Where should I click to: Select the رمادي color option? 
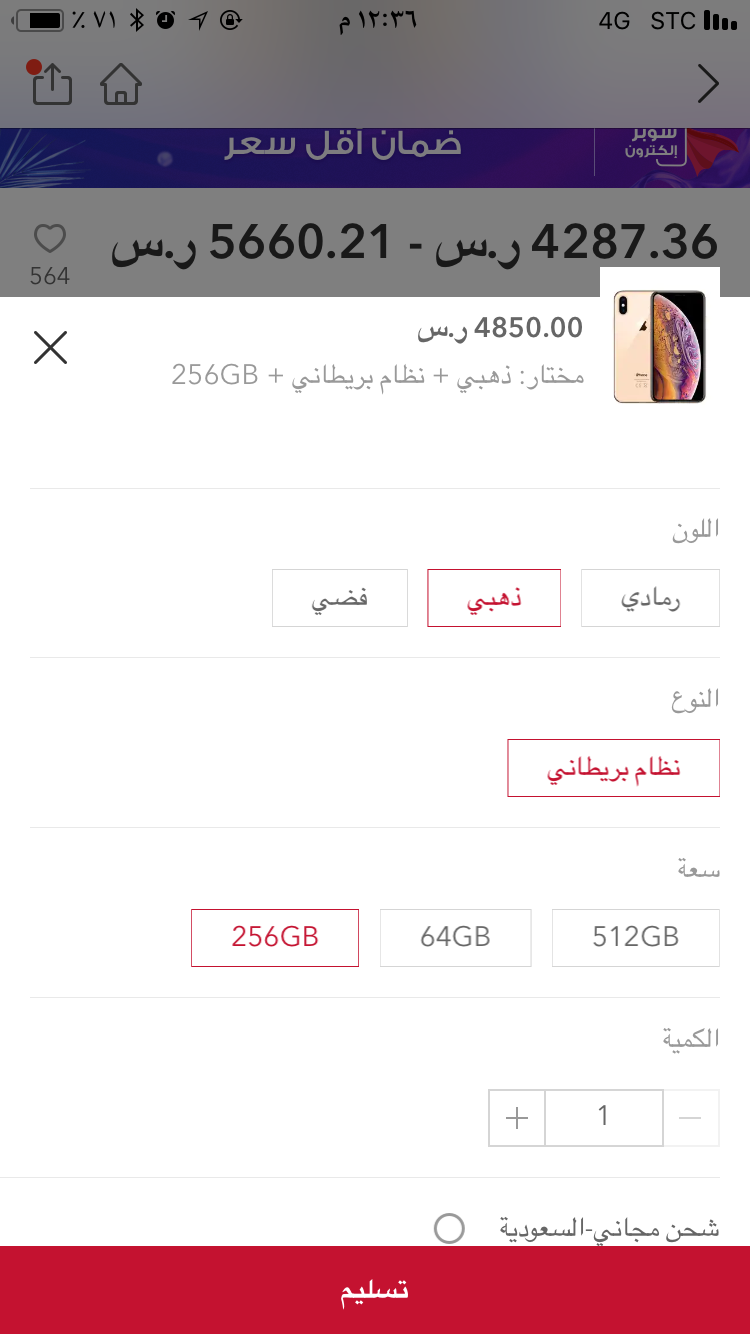click(x=650, y=598)
